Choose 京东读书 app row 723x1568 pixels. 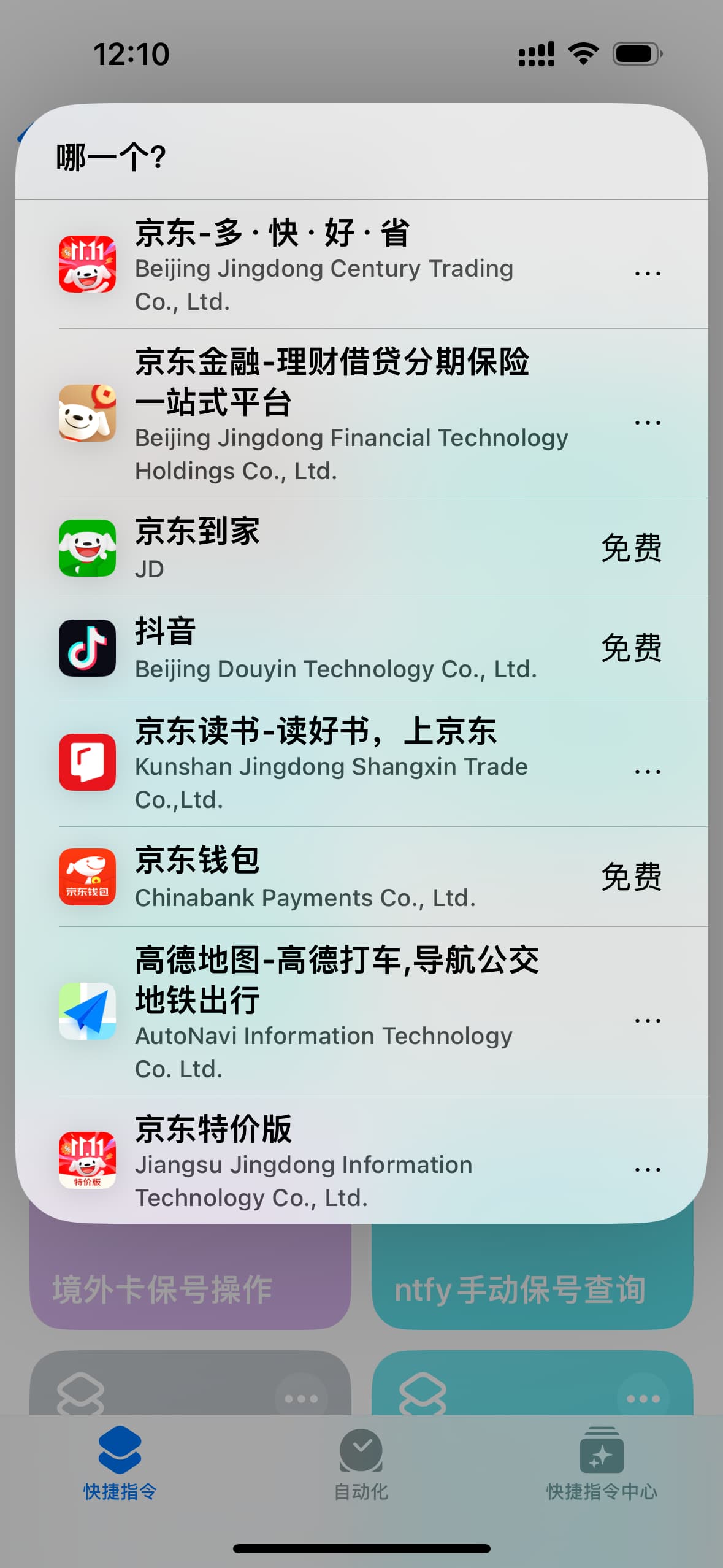(361, 763)
